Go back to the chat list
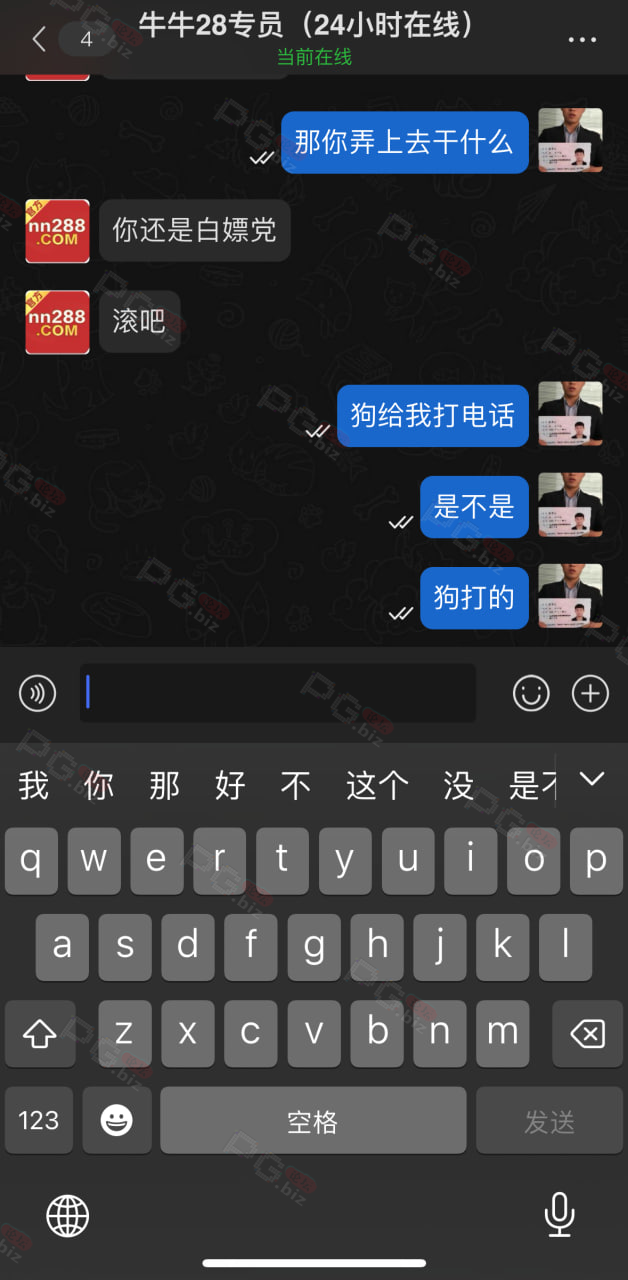 click(x=39, y=39)
